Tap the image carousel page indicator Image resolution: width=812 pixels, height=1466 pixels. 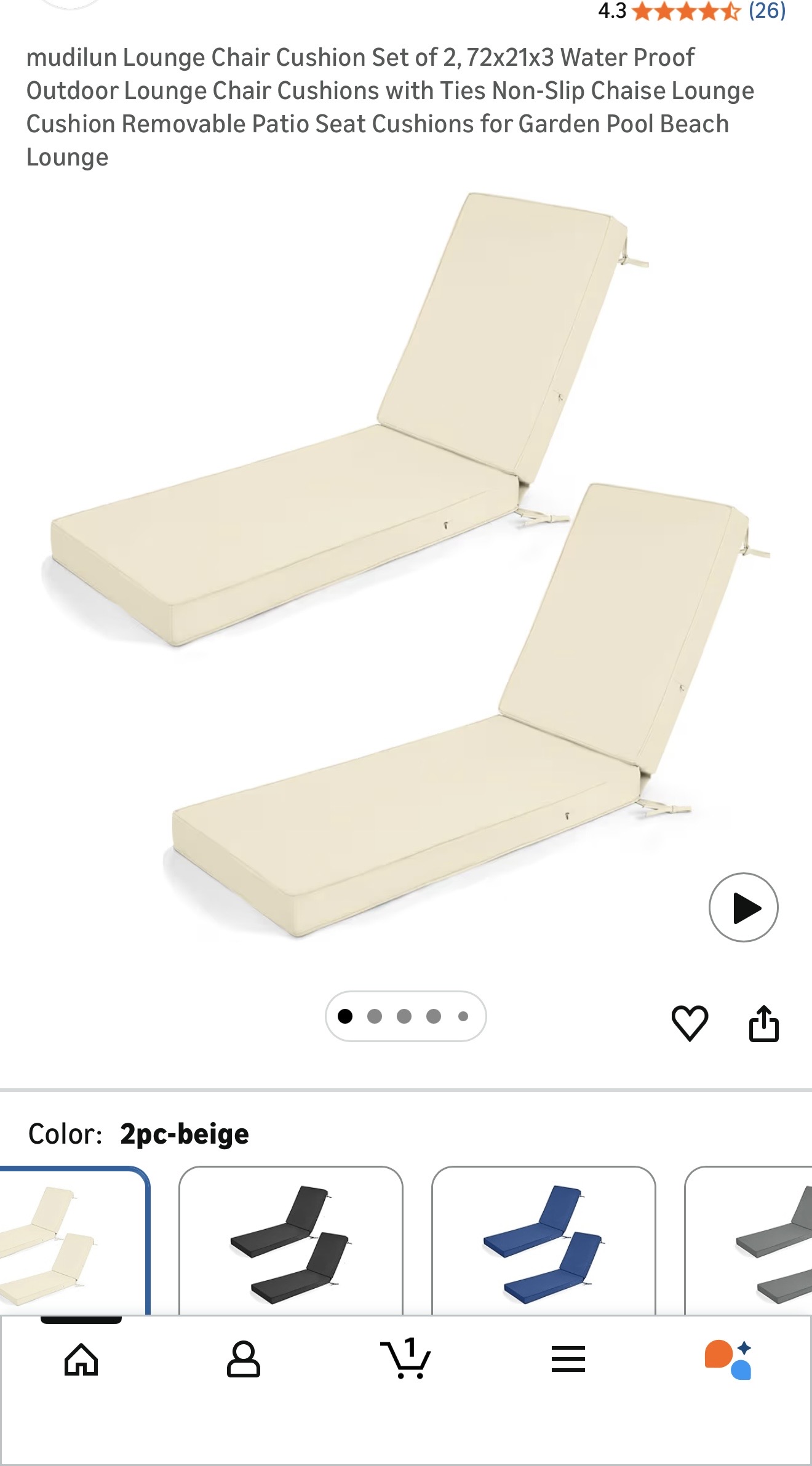[x=405, y=1016]
